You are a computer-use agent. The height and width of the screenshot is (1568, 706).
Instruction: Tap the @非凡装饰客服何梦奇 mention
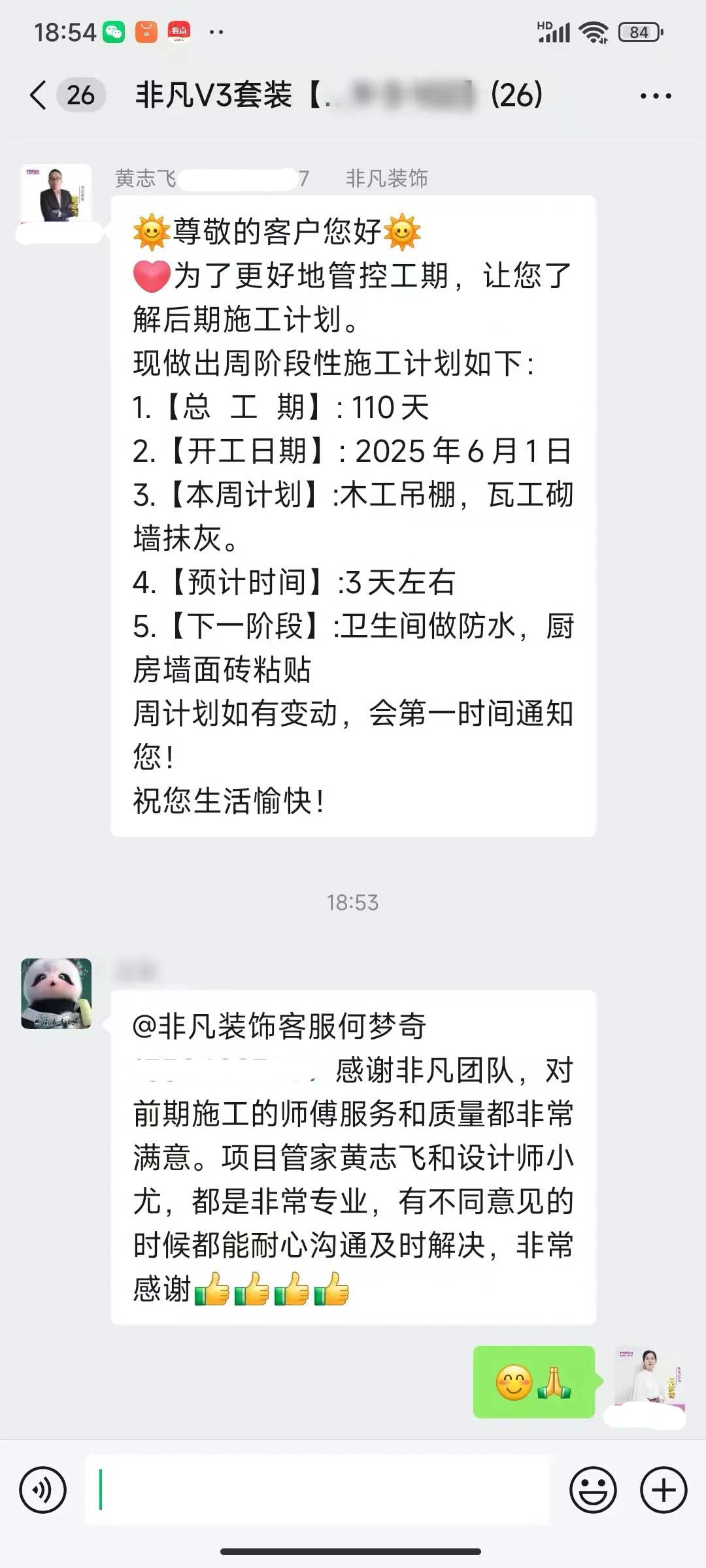click(x=279, y=1026)
